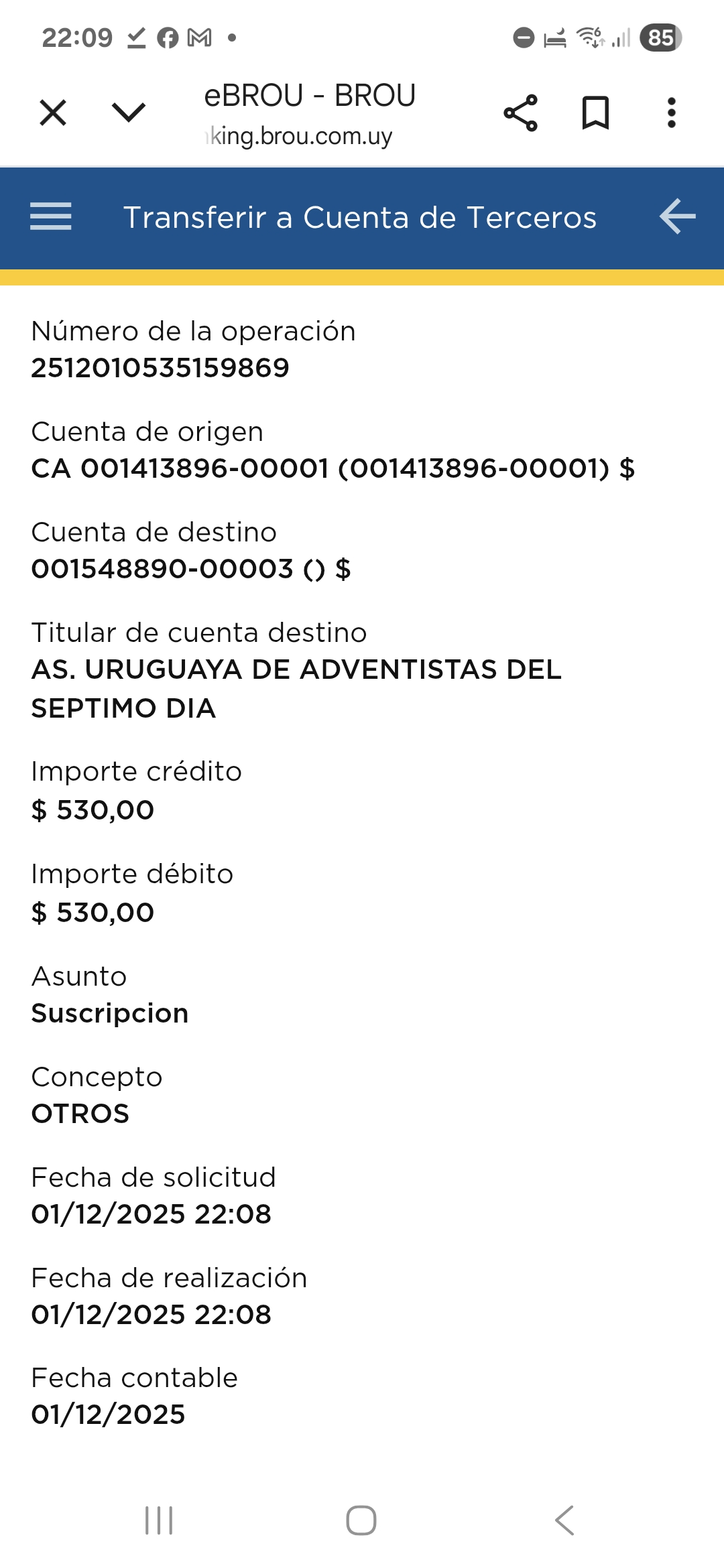Tap the system home button

click(361, 1520)
